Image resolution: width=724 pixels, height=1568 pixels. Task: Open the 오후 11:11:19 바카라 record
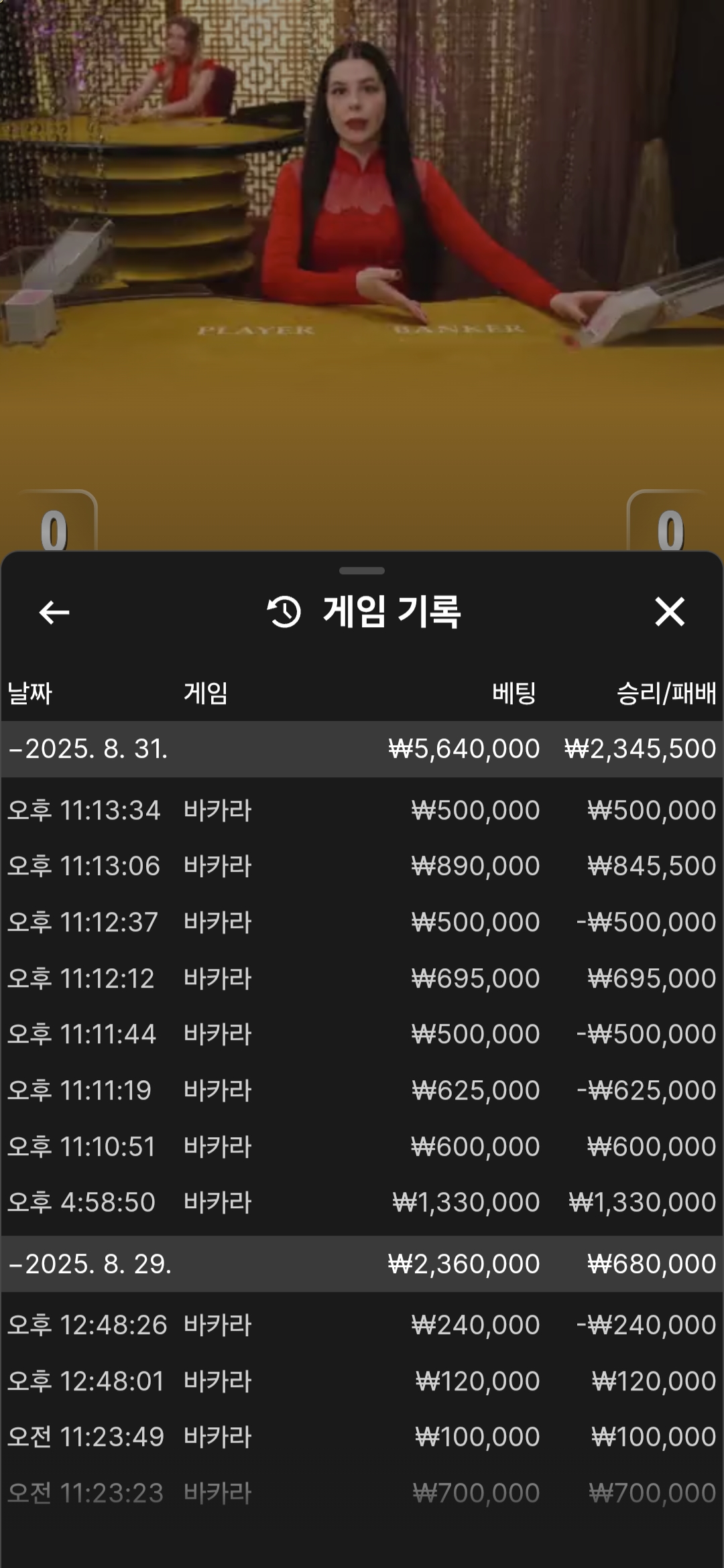click(362, 1090)
